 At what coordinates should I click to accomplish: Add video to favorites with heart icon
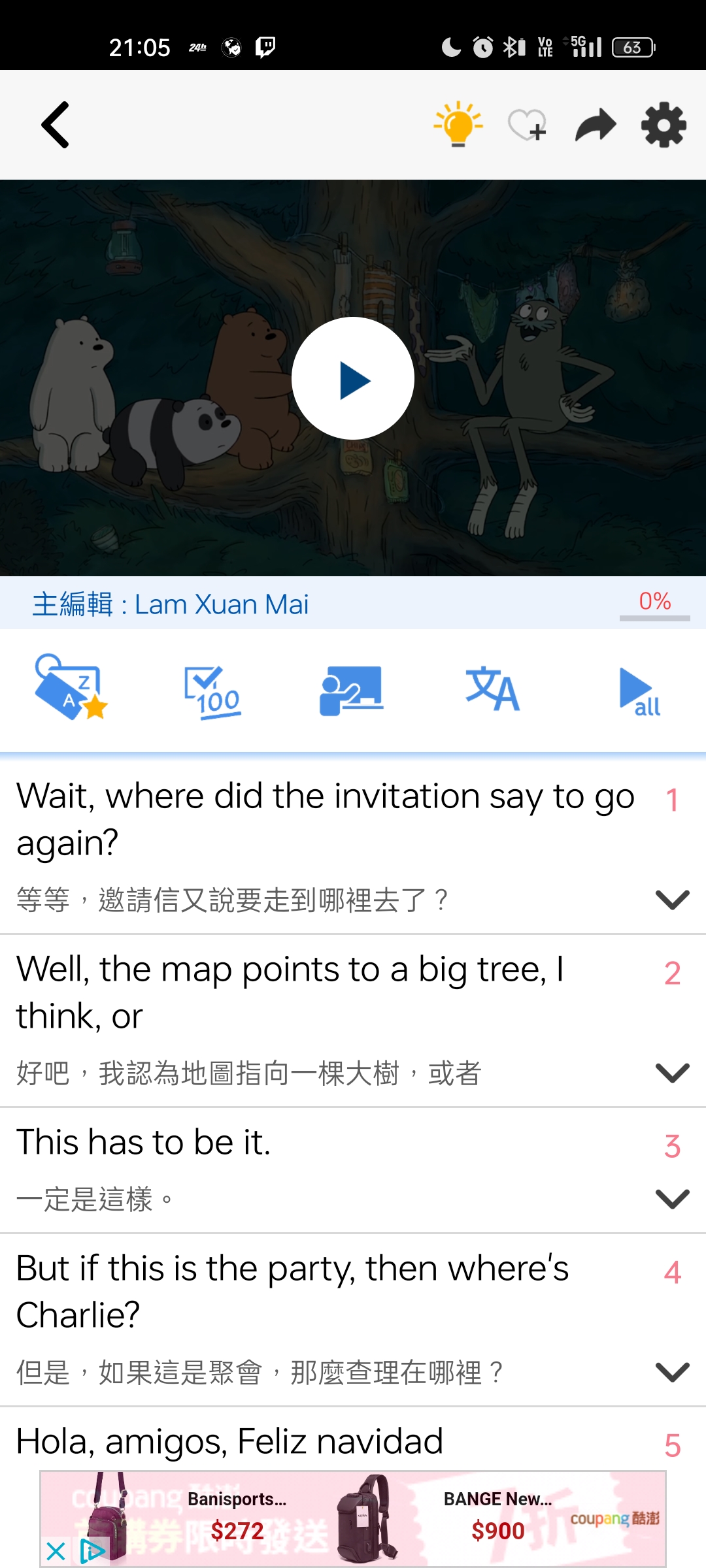526,124
